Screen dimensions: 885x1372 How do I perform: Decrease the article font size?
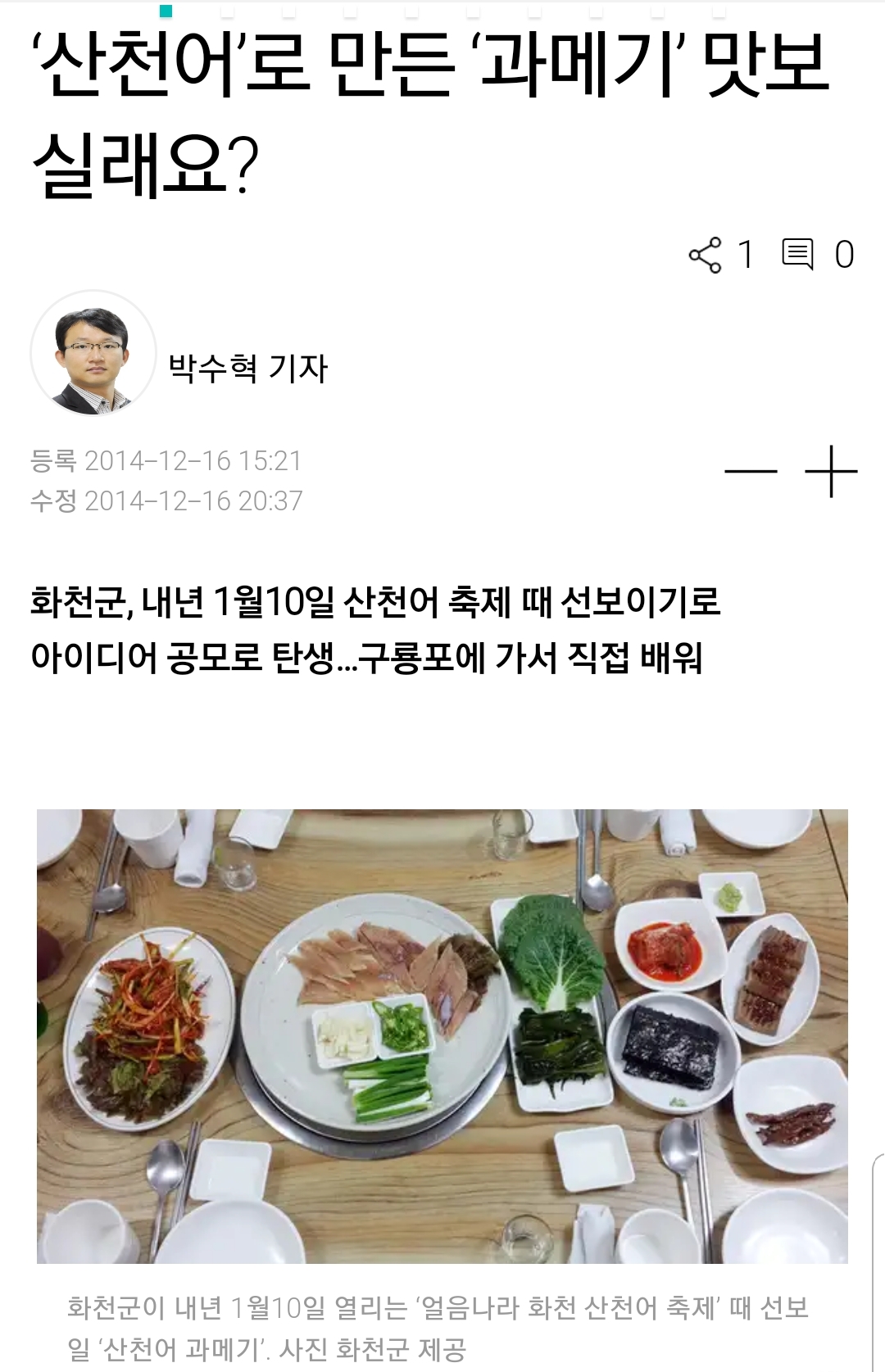pos(751,472)
